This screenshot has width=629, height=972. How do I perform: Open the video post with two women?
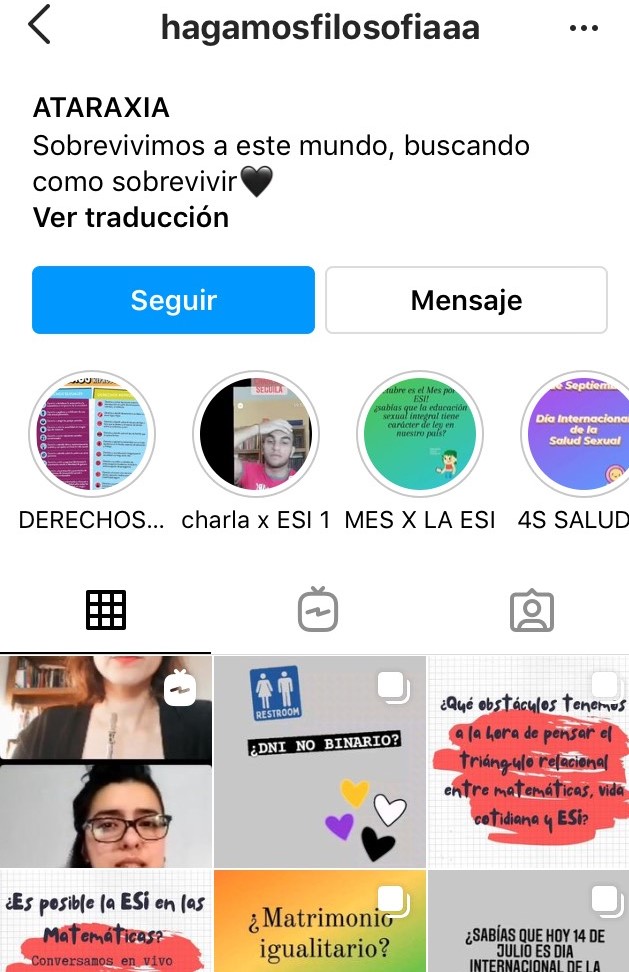pyautogui.click(x=105, y=761)
